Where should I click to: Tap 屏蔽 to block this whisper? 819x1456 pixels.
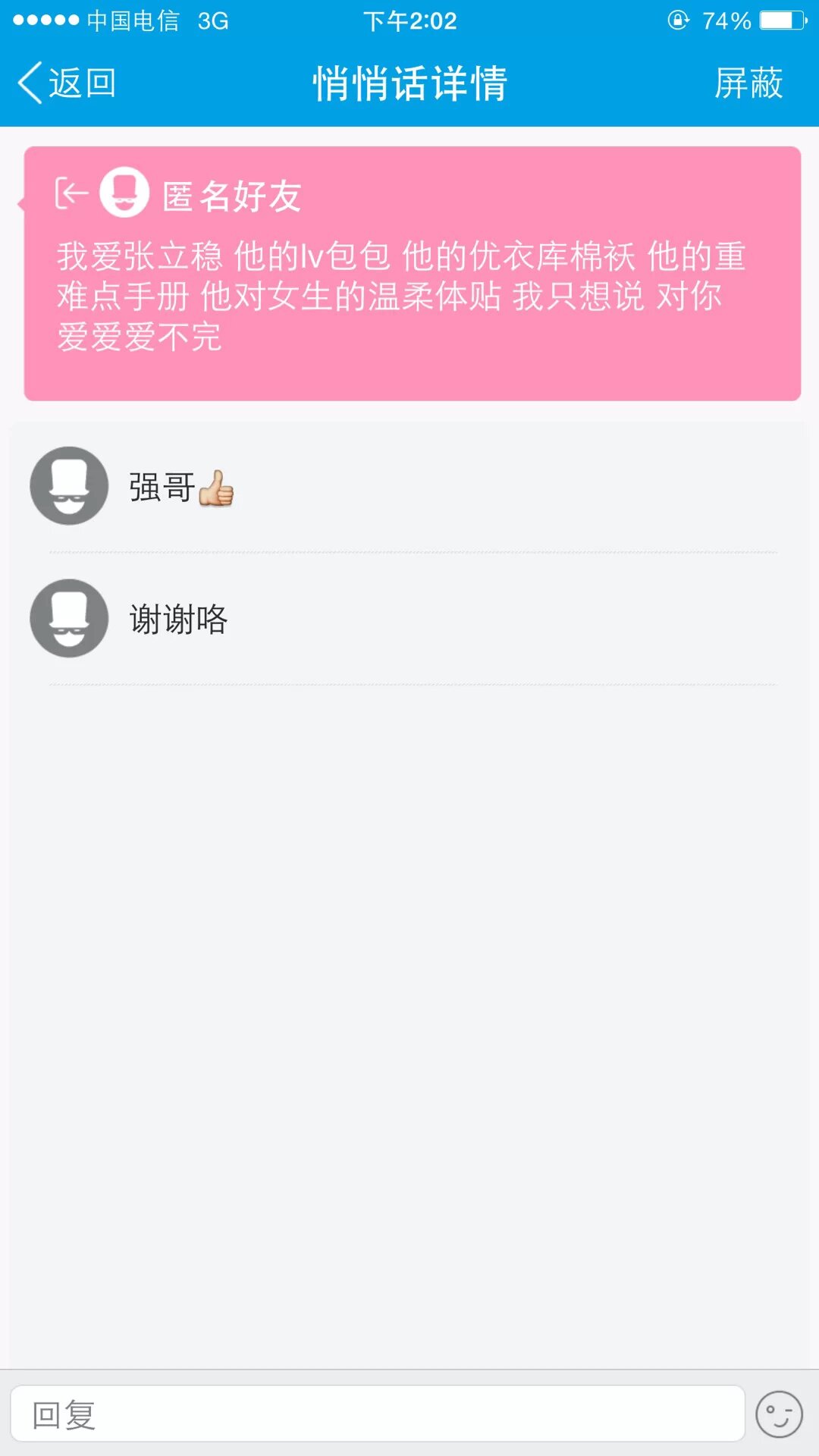coord(748,83)
